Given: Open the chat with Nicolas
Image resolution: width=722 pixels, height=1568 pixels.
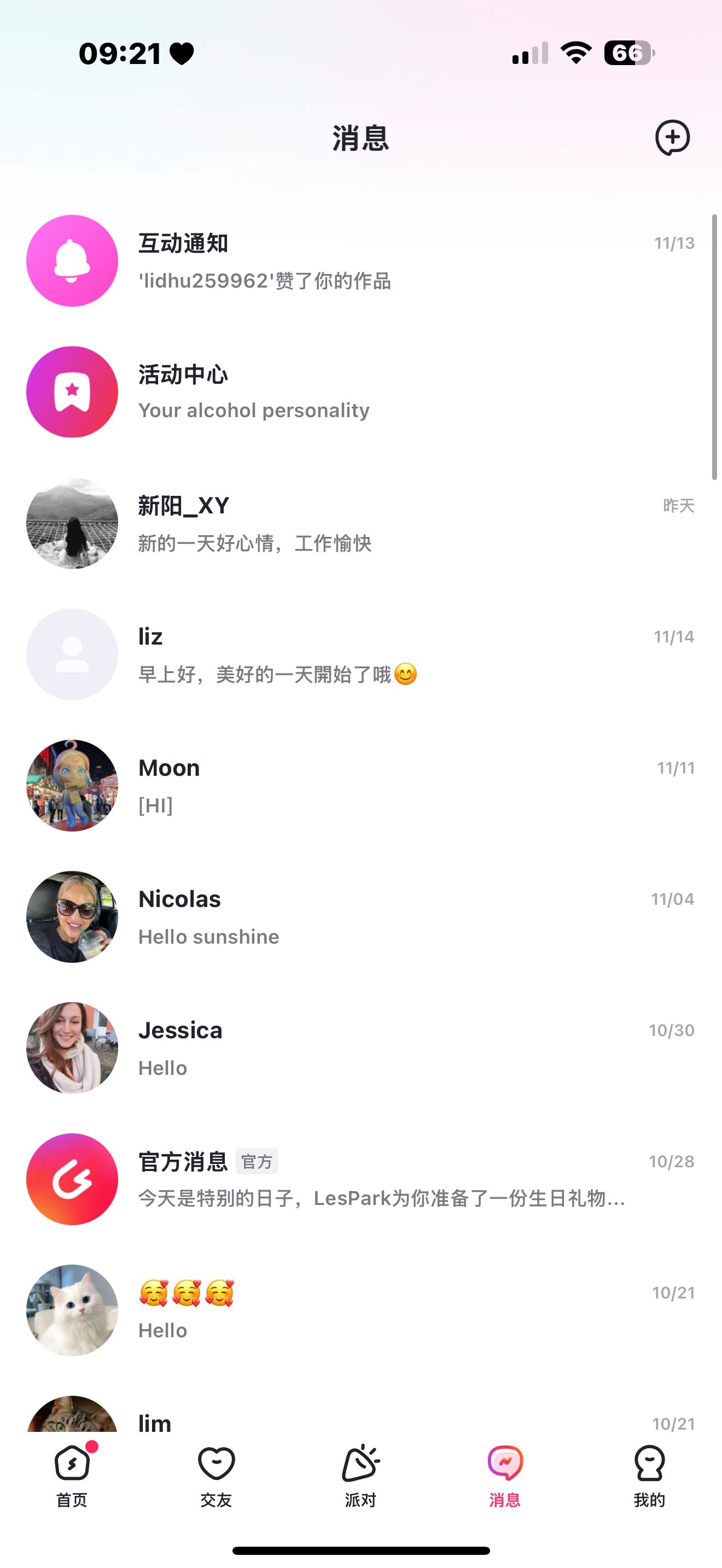Looking at the screenshot, I should click(360, 917).
